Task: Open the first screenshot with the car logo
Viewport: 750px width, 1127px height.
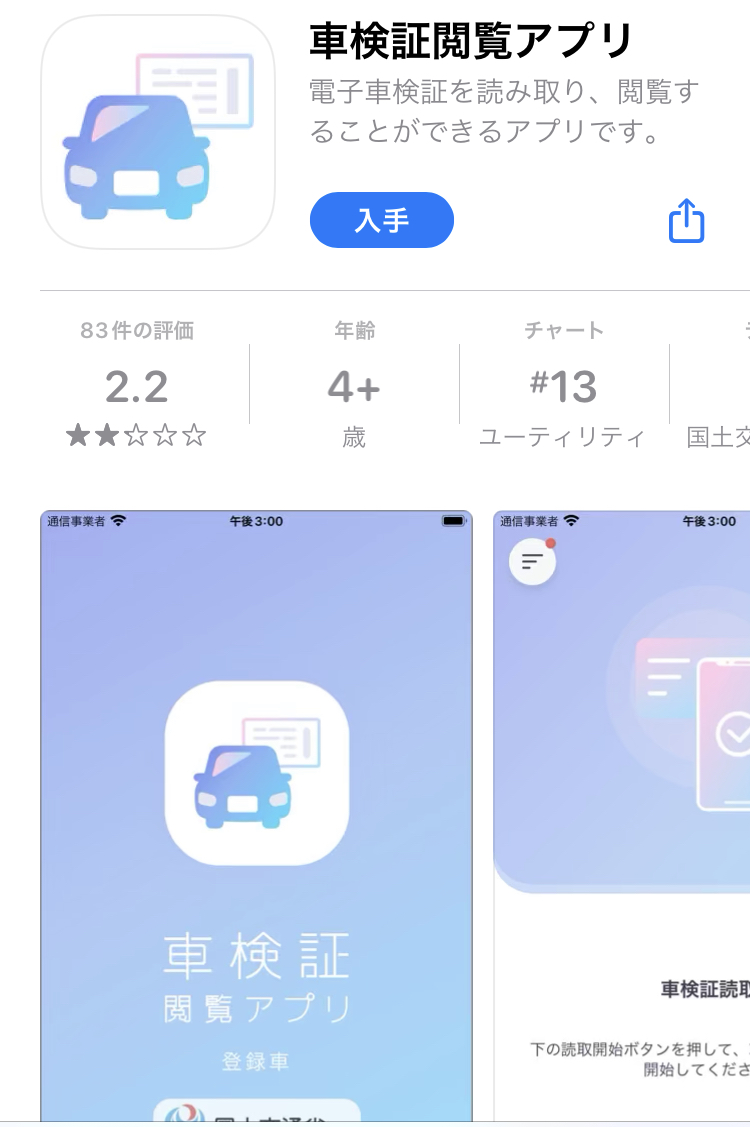Action: (x=256, y=815)
